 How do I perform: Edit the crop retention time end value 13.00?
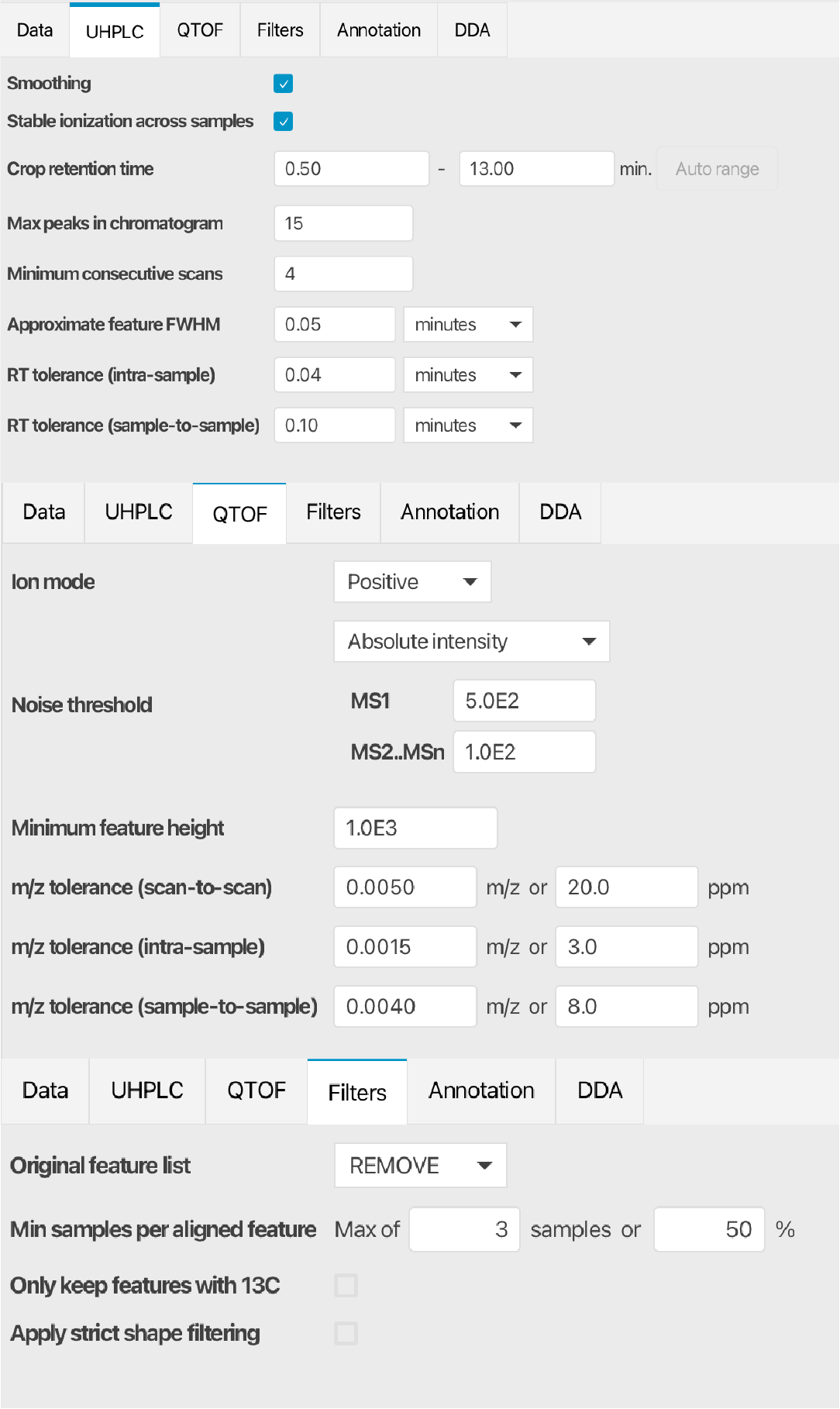point(536,169)
